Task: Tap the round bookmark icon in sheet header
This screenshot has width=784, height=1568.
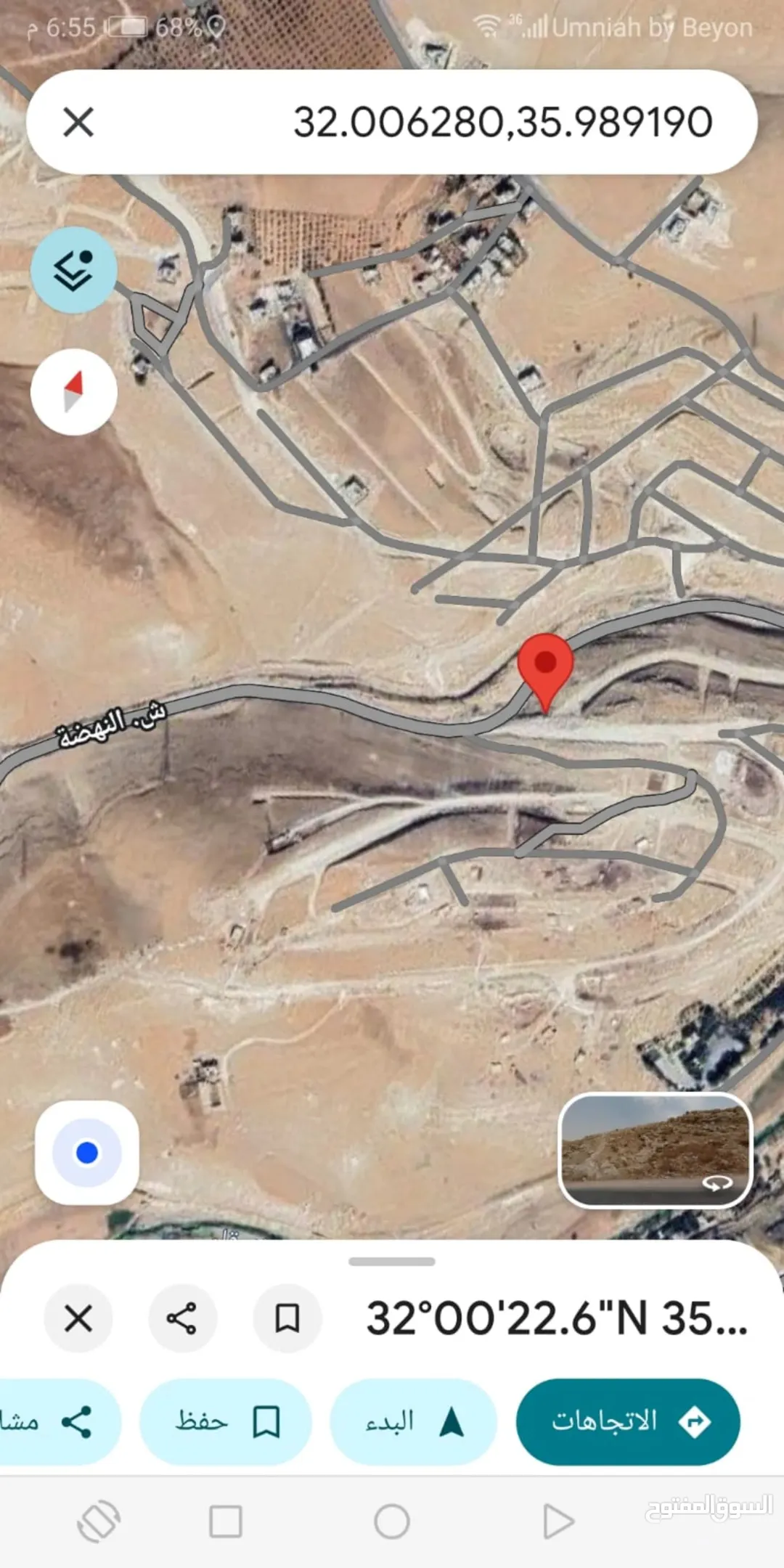Action: click(x=287, y=1318)
